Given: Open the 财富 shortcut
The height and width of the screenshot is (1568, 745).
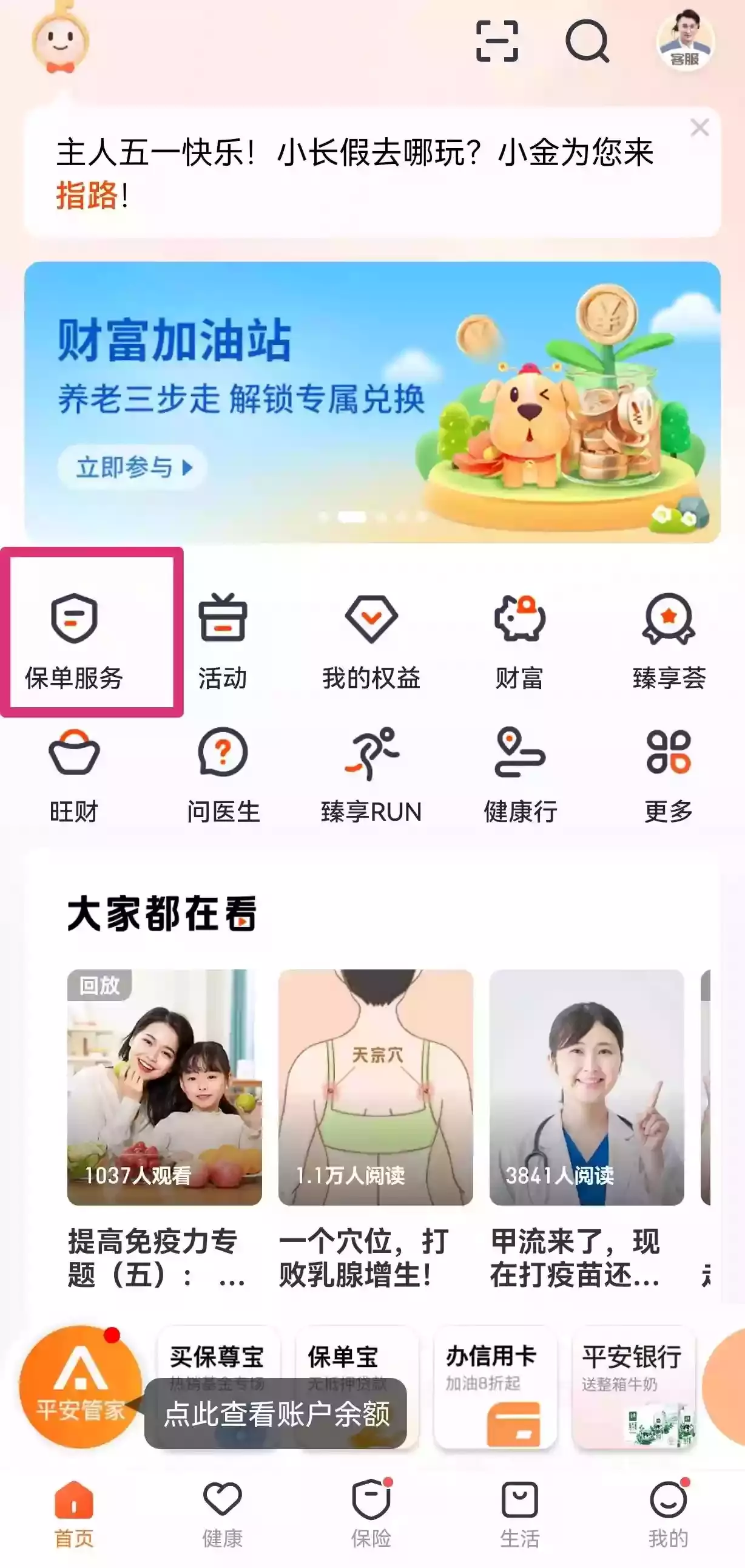Looking at the screenshot, I should (x=519, y=640).
